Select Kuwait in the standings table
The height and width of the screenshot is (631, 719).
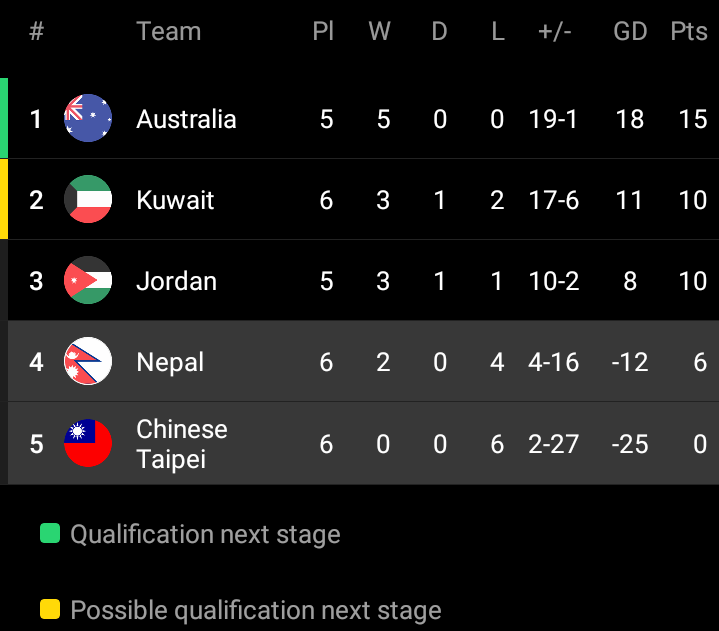175,200
